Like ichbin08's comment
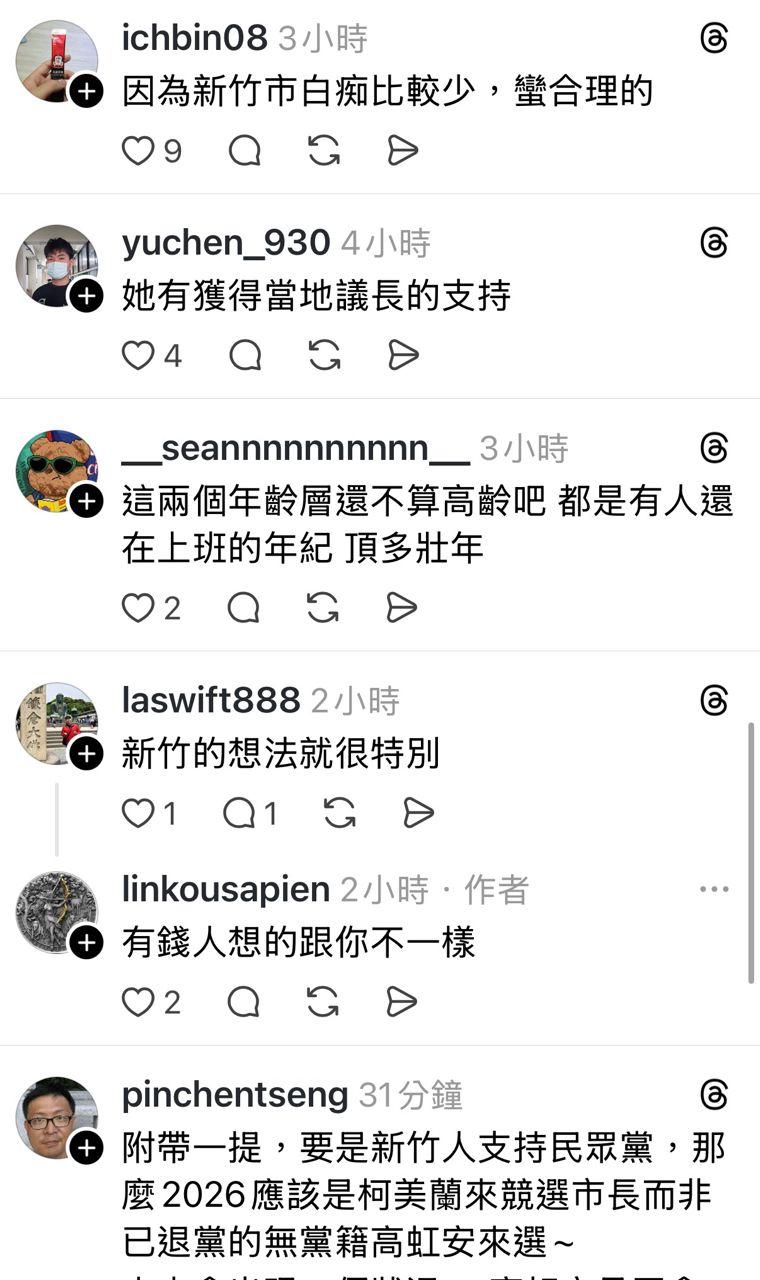The height and width of the screenshot is (1280, 760). tap(138, 151)
